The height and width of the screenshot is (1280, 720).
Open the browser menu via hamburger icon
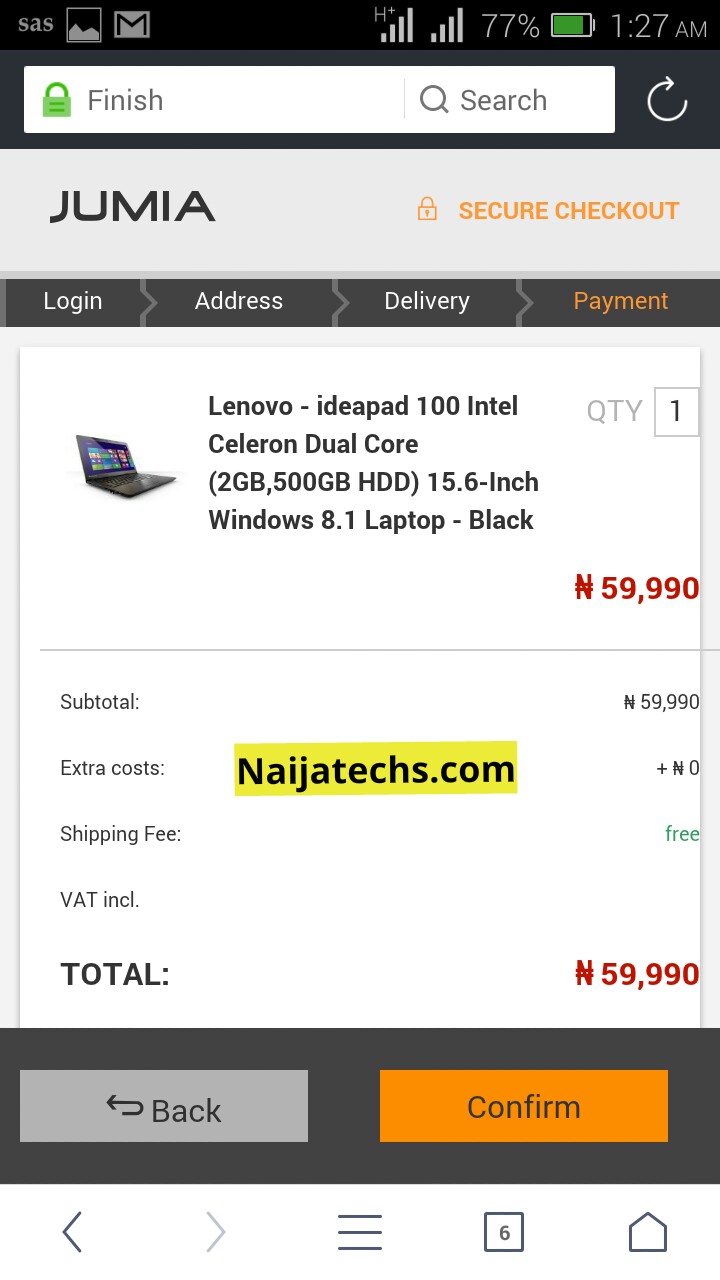click(x=360, y=1232)
